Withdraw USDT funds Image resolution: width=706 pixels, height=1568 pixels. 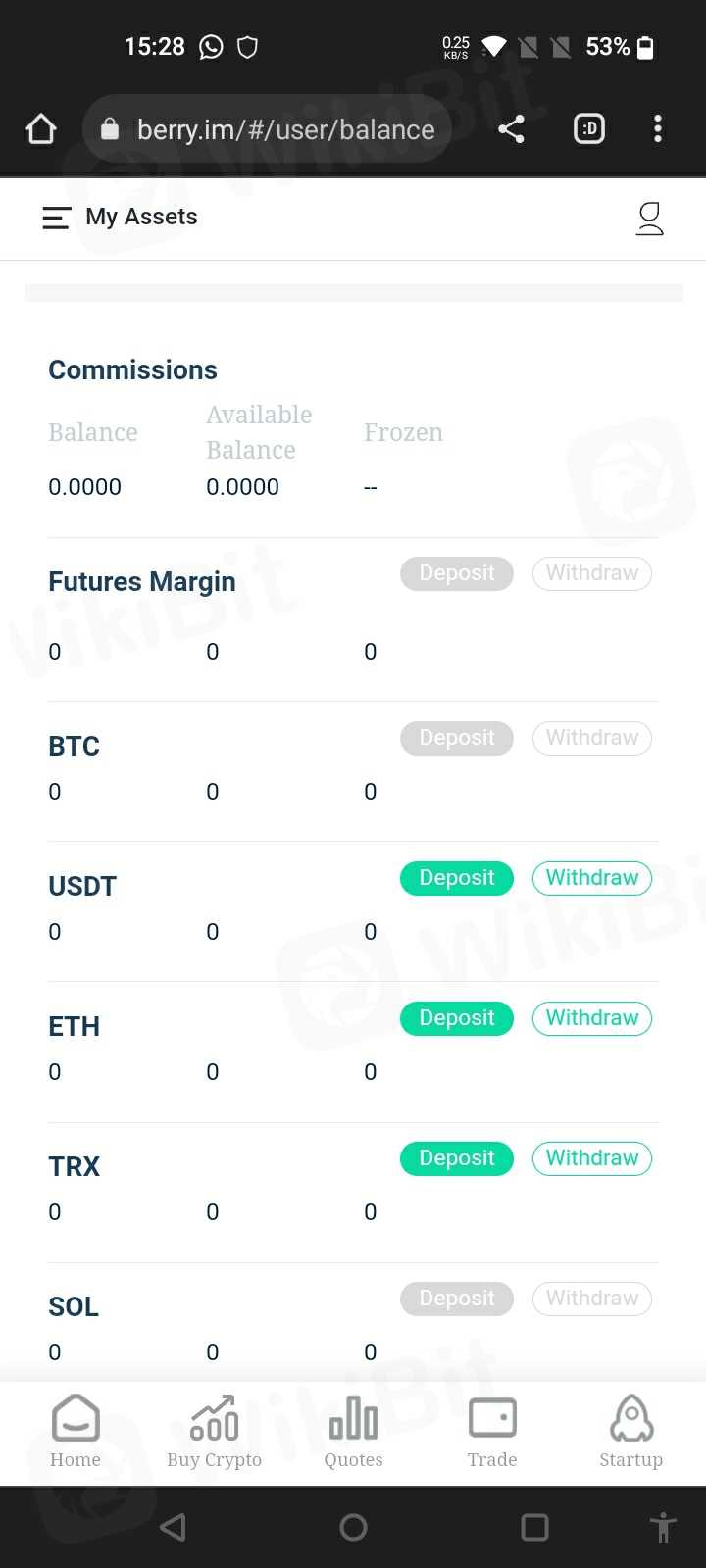pos(591,878)
